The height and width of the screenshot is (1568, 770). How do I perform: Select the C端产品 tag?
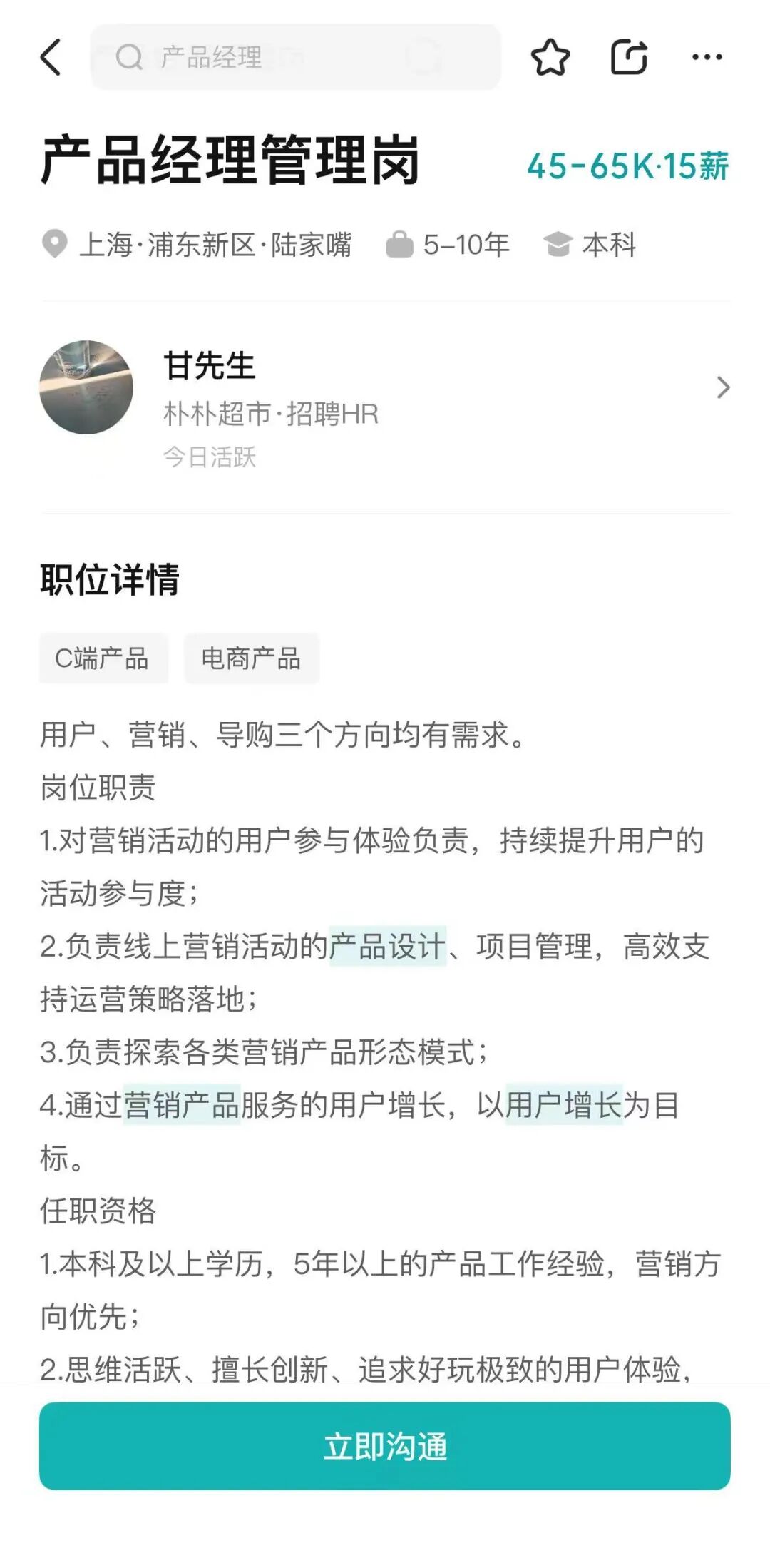pyautogui.click(x=103, y=658)
